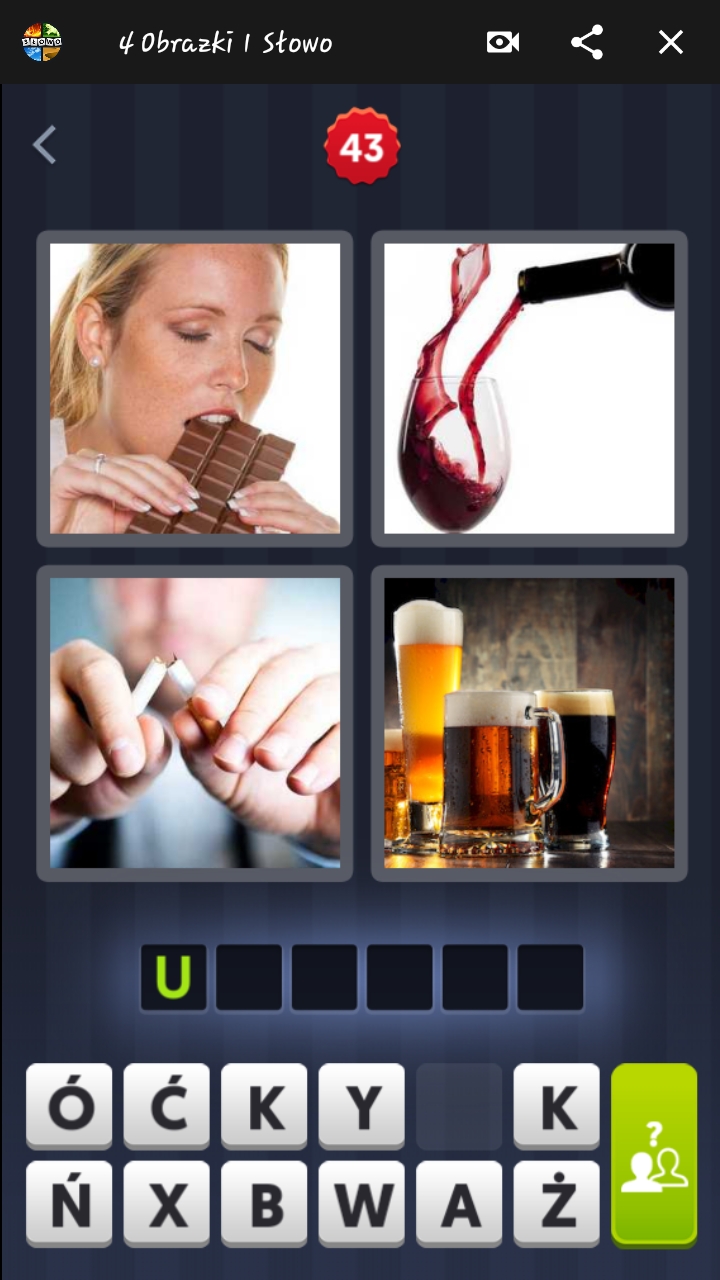720x1280 pixels.
Task: Tap the screen recording camera icon
Action: point(502,42)
